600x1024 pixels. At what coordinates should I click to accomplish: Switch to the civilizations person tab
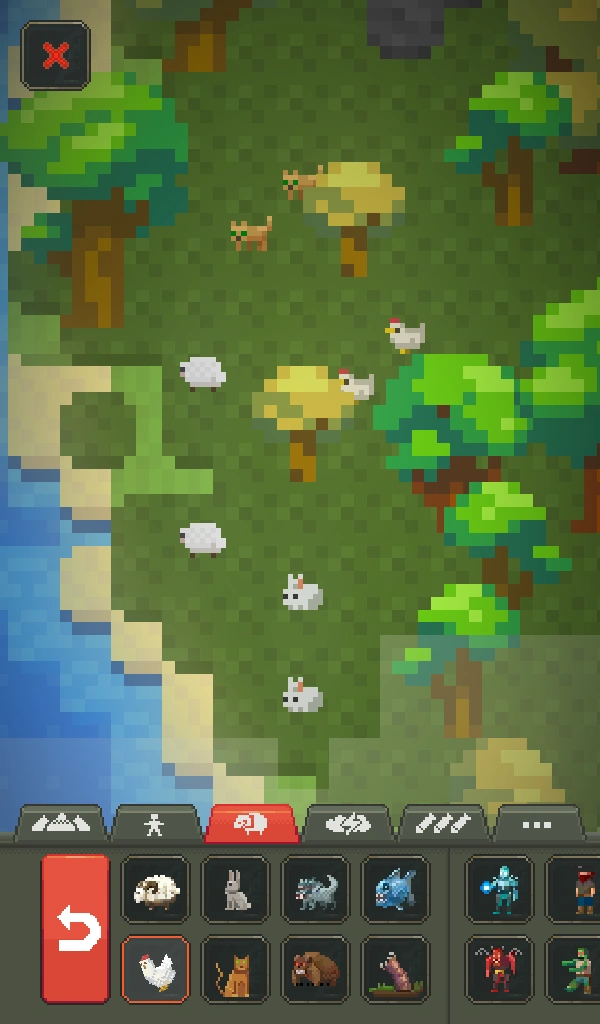[x=154, y=825]
